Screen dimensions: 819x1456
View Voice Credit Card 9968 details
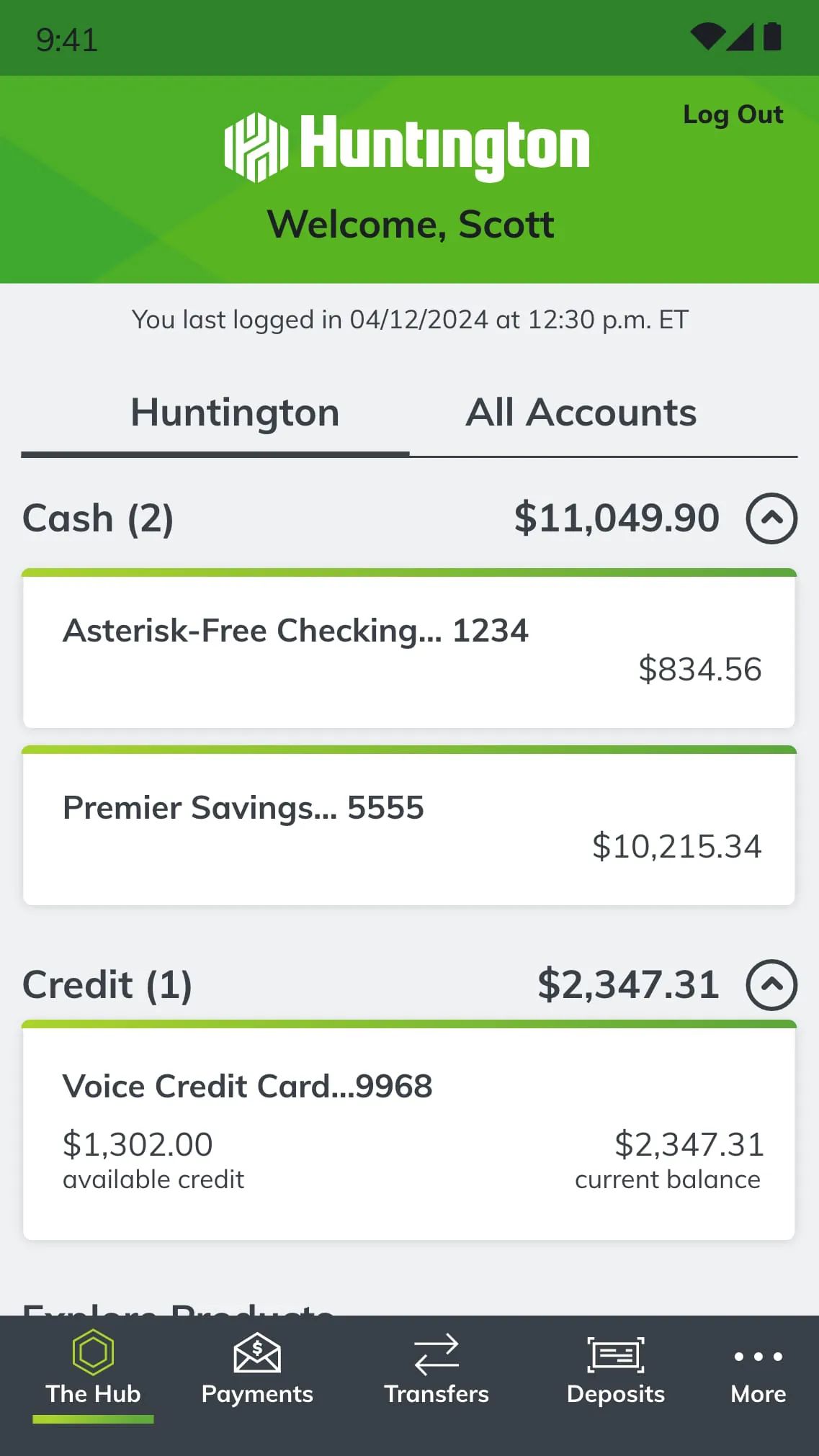(409, 1132)
